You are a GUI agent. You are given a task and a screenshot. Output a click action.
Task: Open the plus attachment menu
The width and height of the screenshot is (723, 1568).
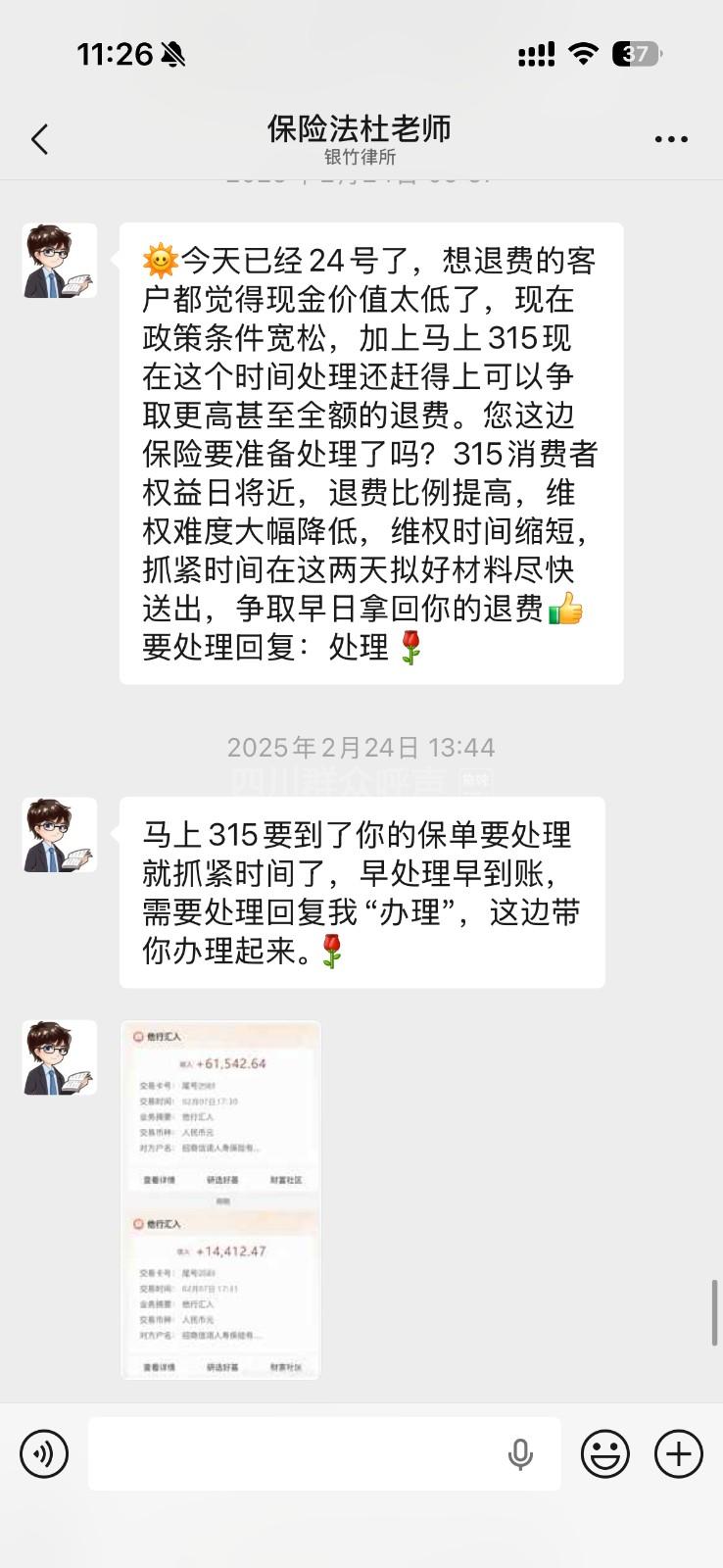[678, 1453]
